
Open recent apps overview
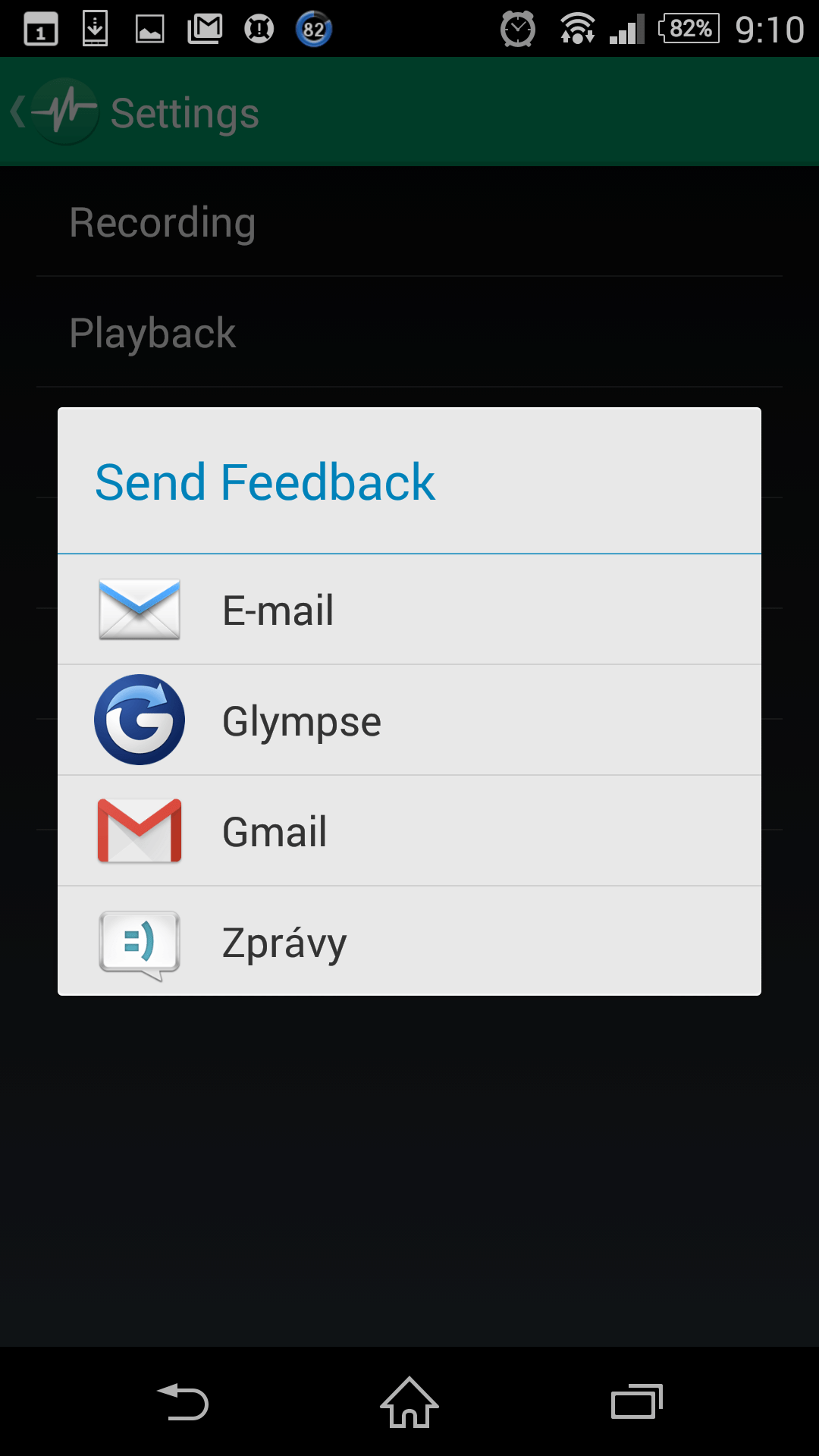(x=637, y=1401)
